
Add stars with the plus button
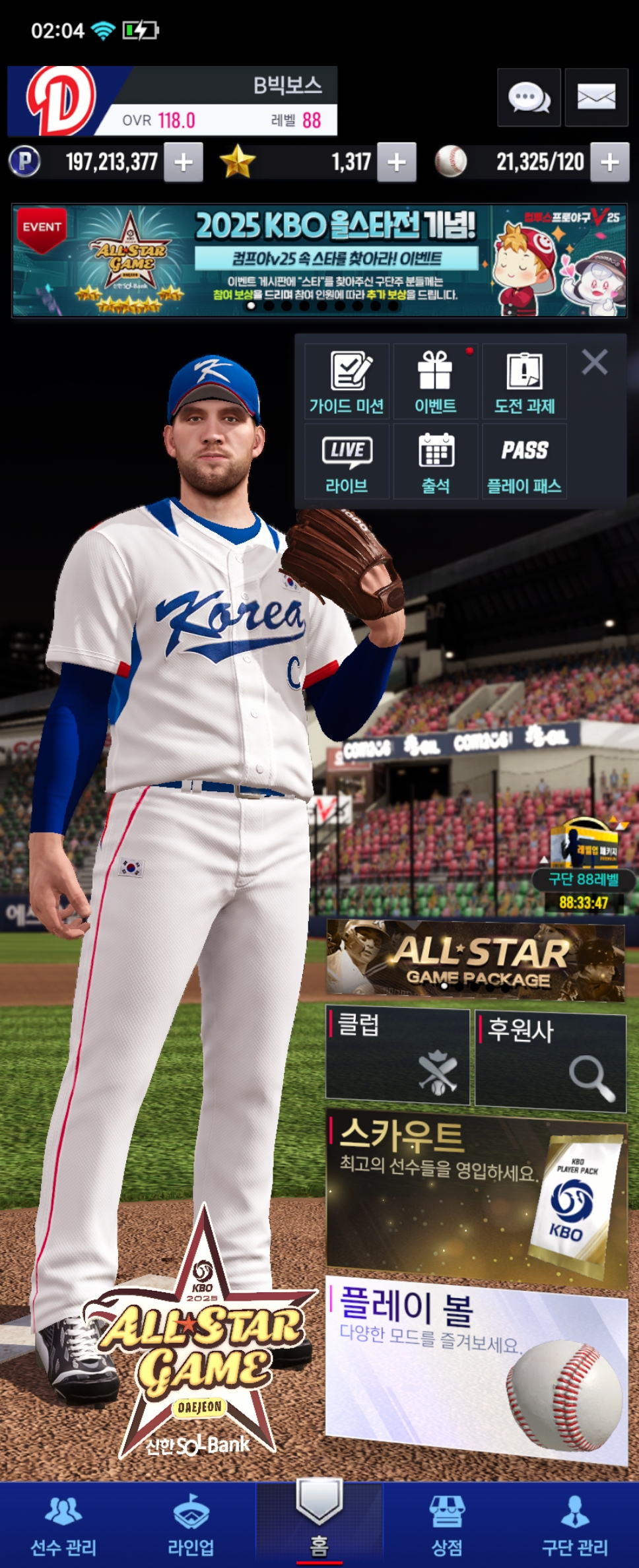[x=396, y=162]
